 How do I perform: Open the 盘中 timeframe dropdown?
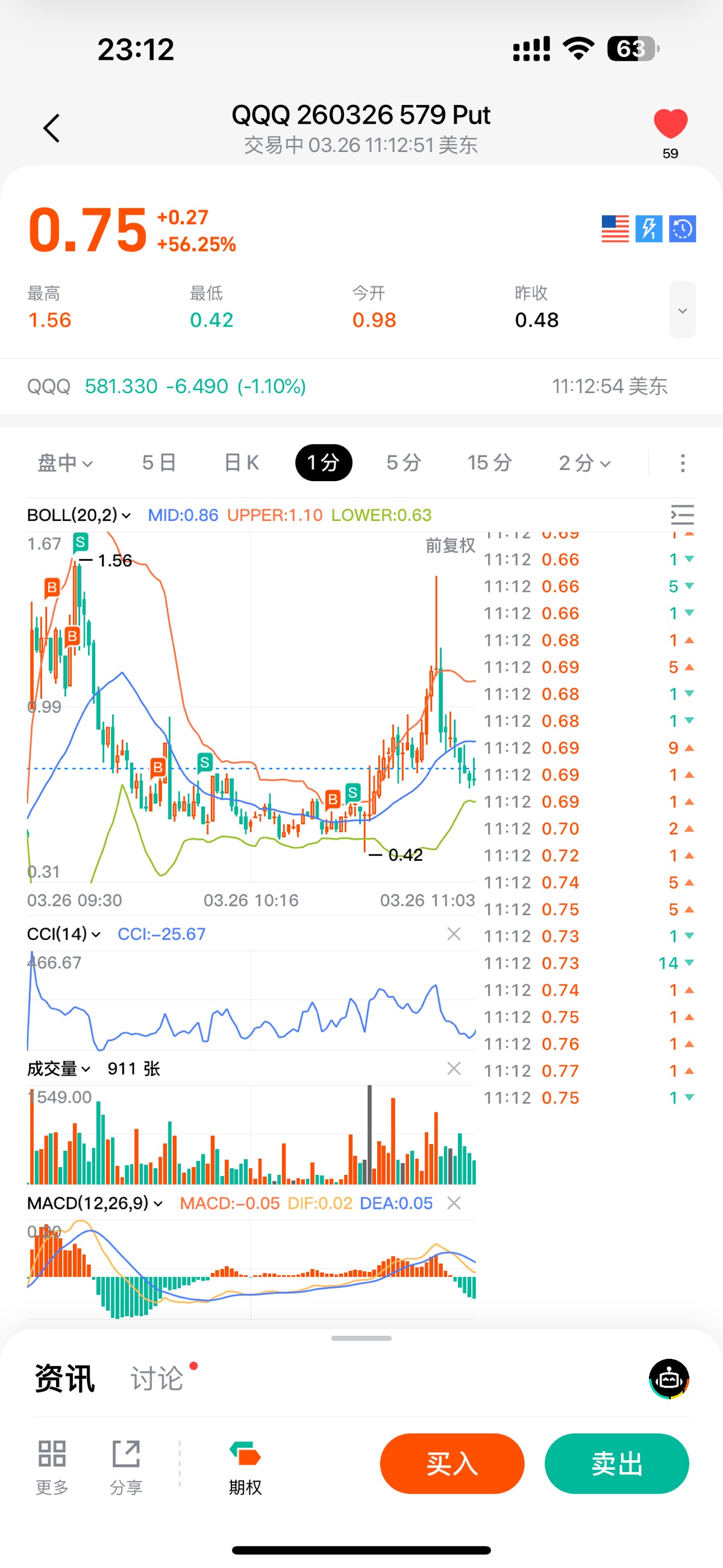coord(65,462)
